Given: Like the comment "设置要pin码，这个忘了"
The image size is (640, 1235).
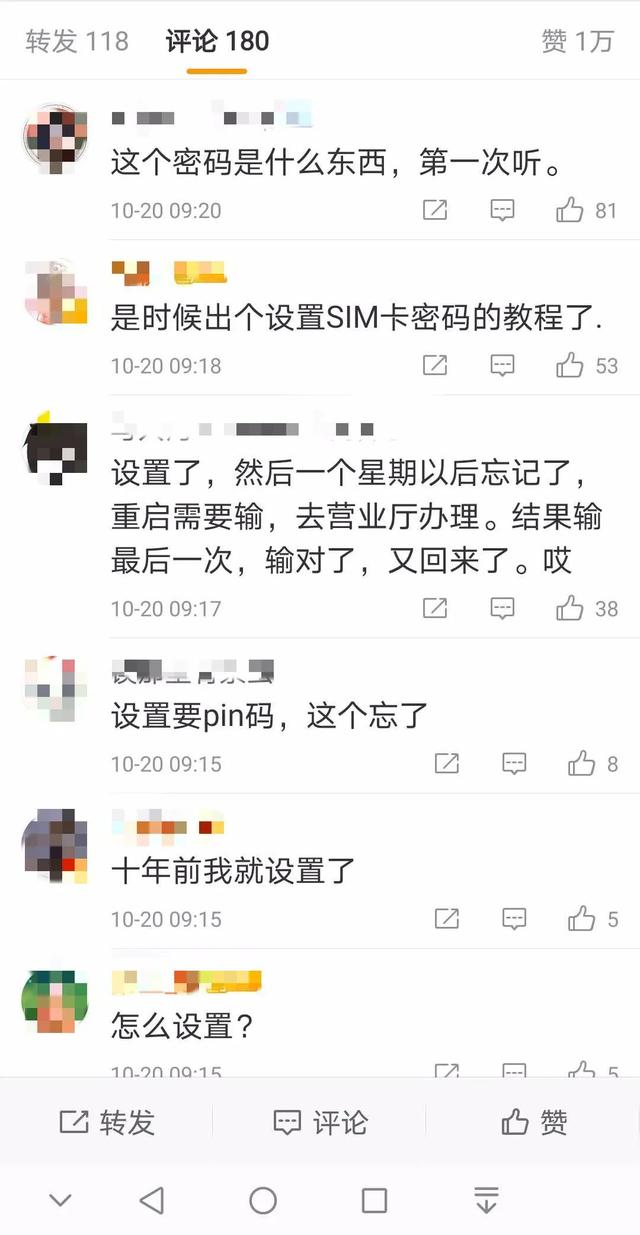Looking at the screenshot, I should 582,764.
